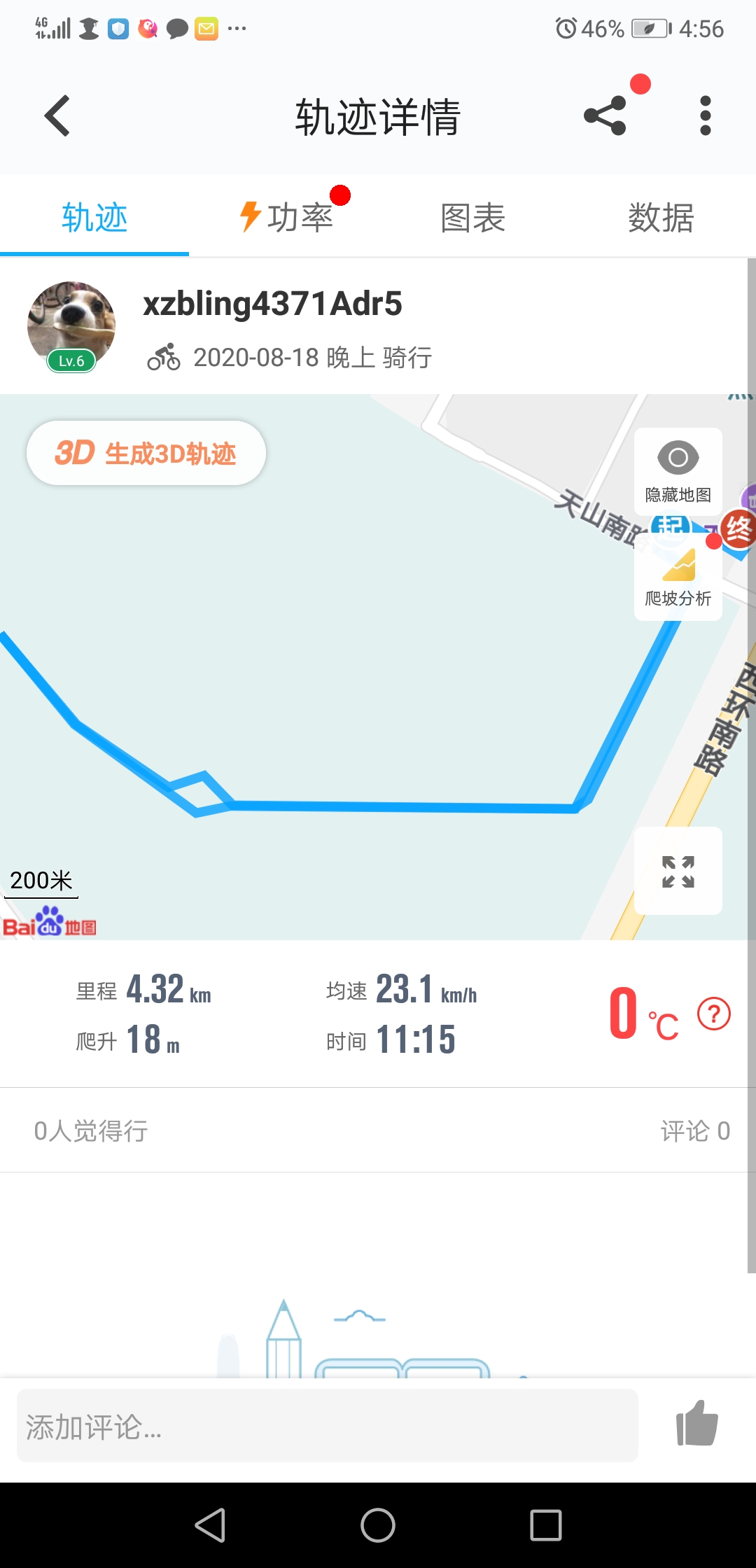
Task: Tap the temperature help question mark
Action: pyautogui.click(x=714, y=1014)
